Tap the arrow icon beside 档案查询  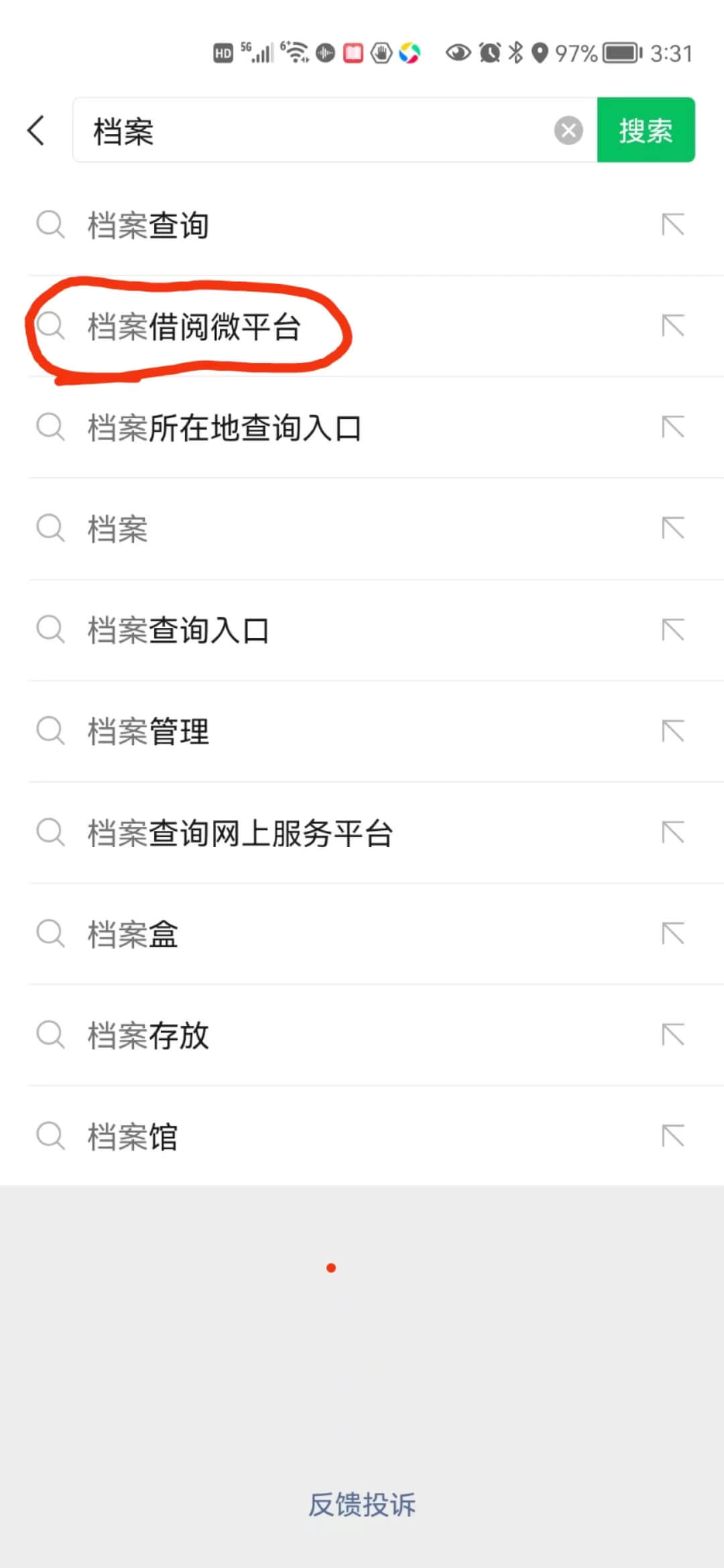point(673,225)
